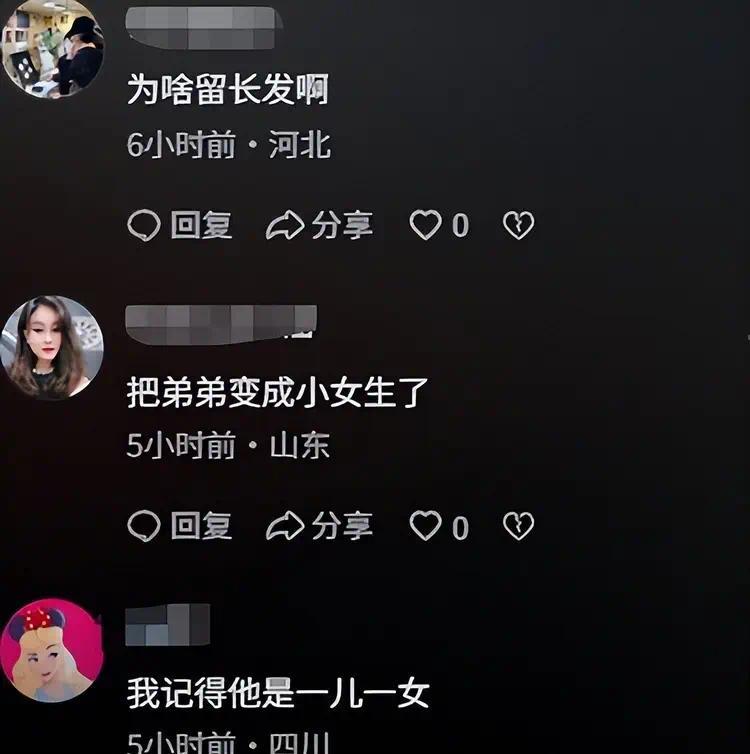Open avatar of the 山东 commenter

pyautogui.click(x=52, y=348)
